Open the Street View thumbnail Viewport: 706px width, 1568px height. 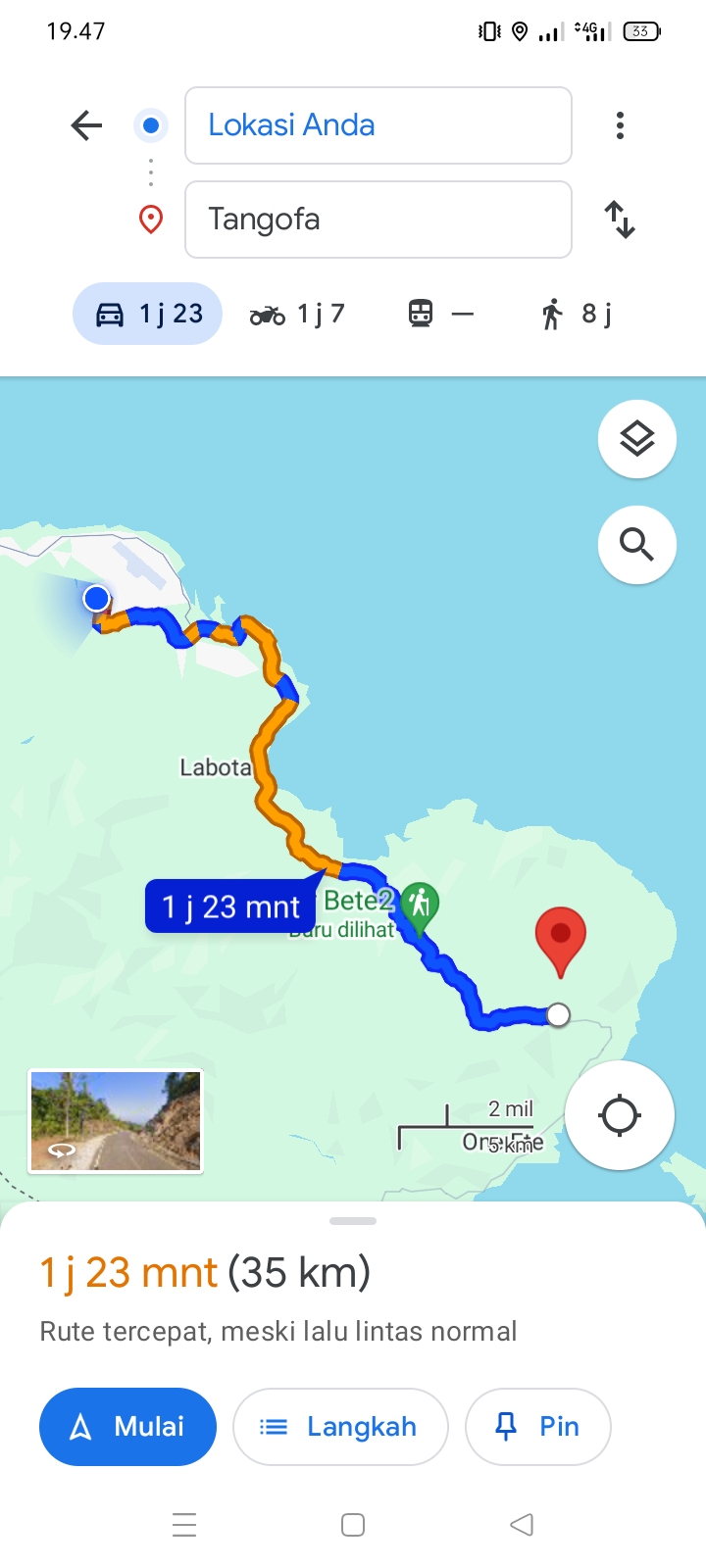tap(116, 1121)
